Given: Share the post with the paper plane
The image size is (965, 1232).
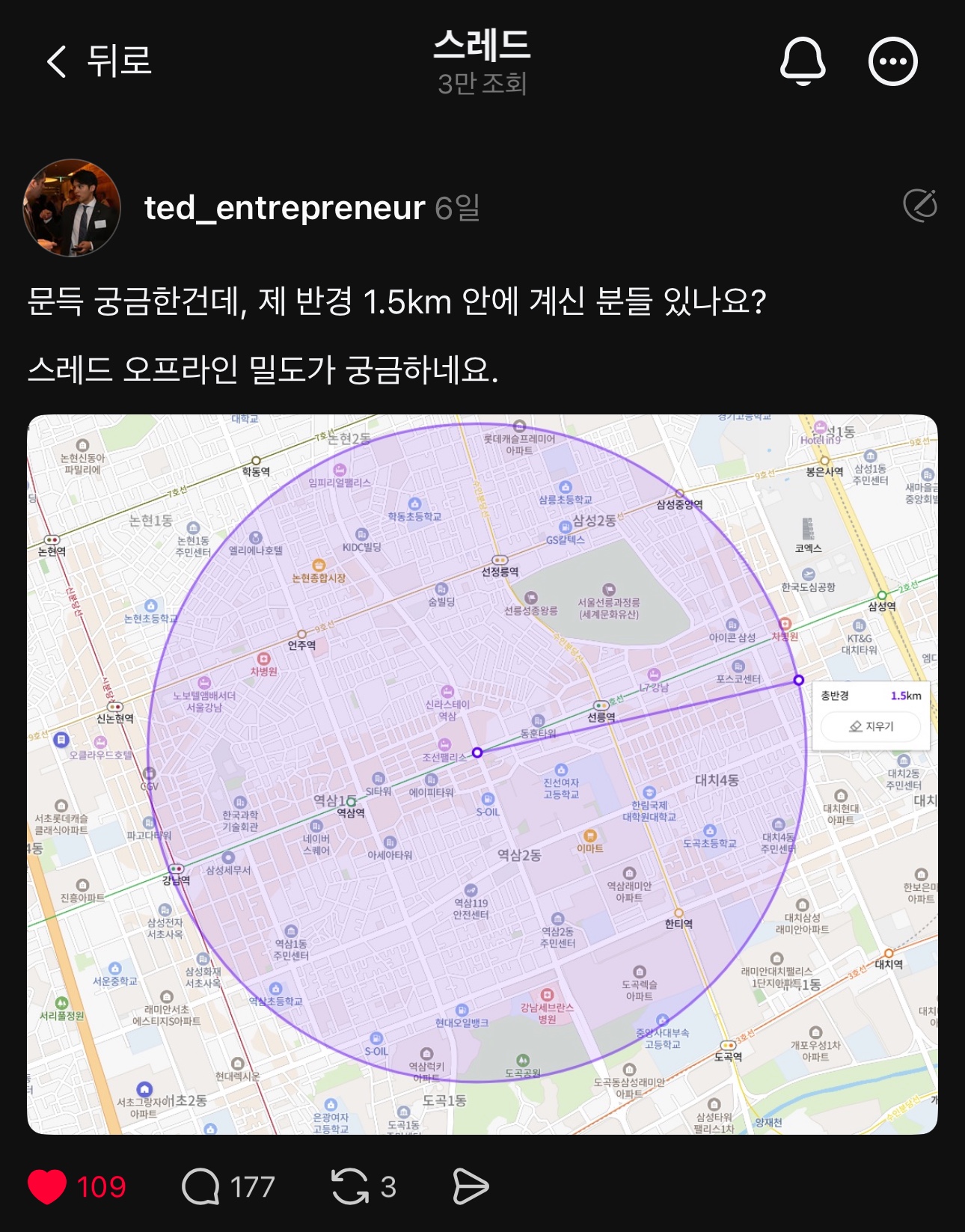Looking at the screenshot, I should pos(471,1187).
